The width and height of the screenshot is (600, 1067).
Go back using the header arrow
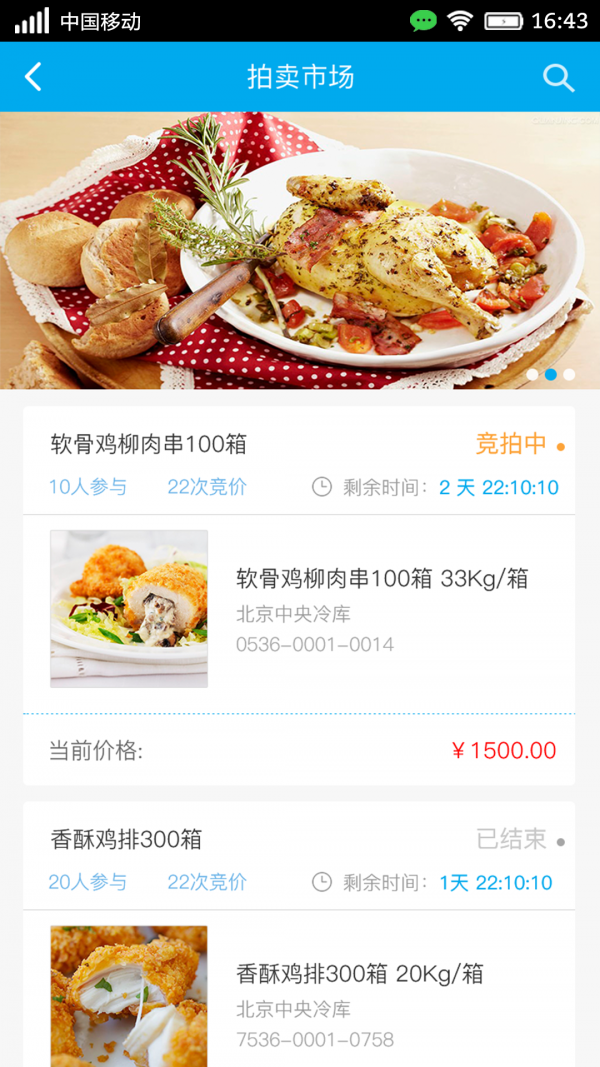click(34, 77)
